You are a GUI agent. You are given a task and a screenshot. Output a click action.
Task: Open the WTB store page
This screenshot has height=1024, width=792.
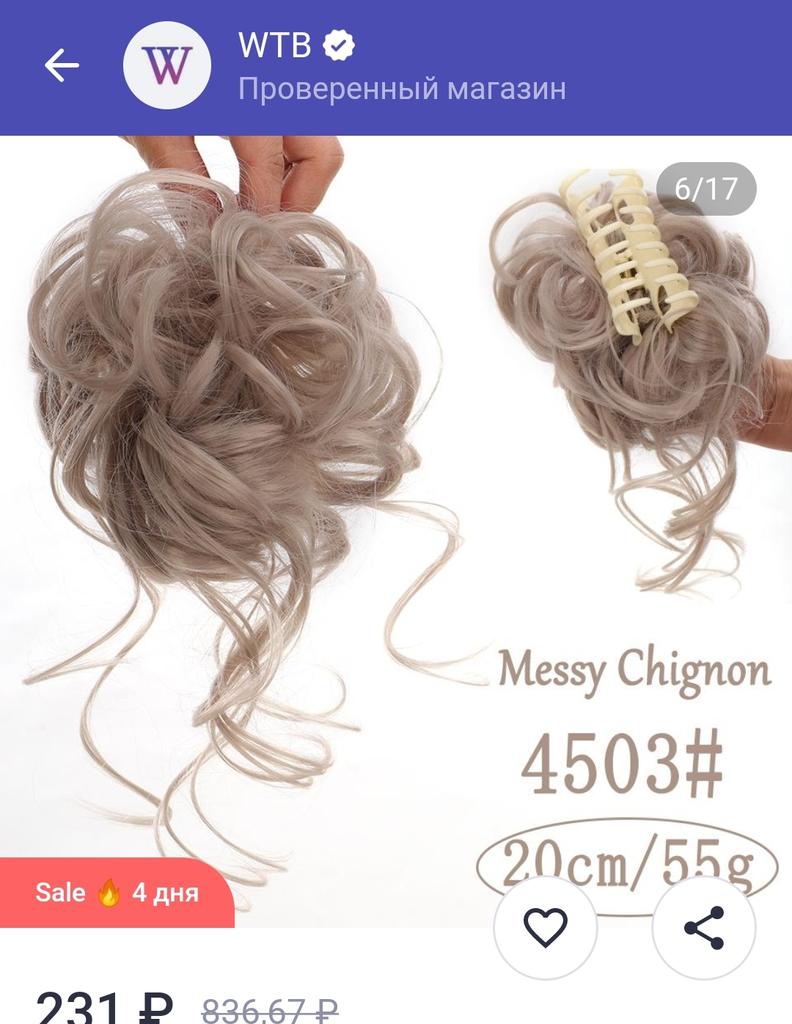(x=275, y=46)
